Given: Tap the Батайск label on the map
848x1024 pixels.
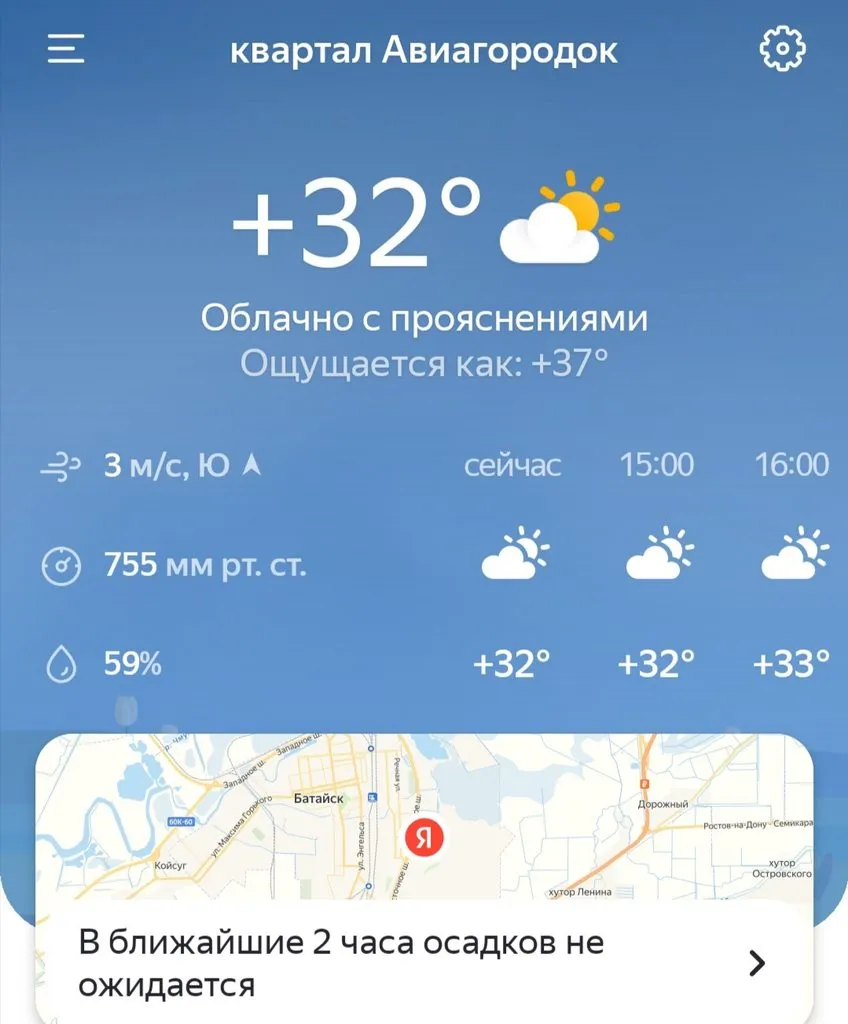Looking at the screenshot, I should pyautogui.click(x=317, y=799).
